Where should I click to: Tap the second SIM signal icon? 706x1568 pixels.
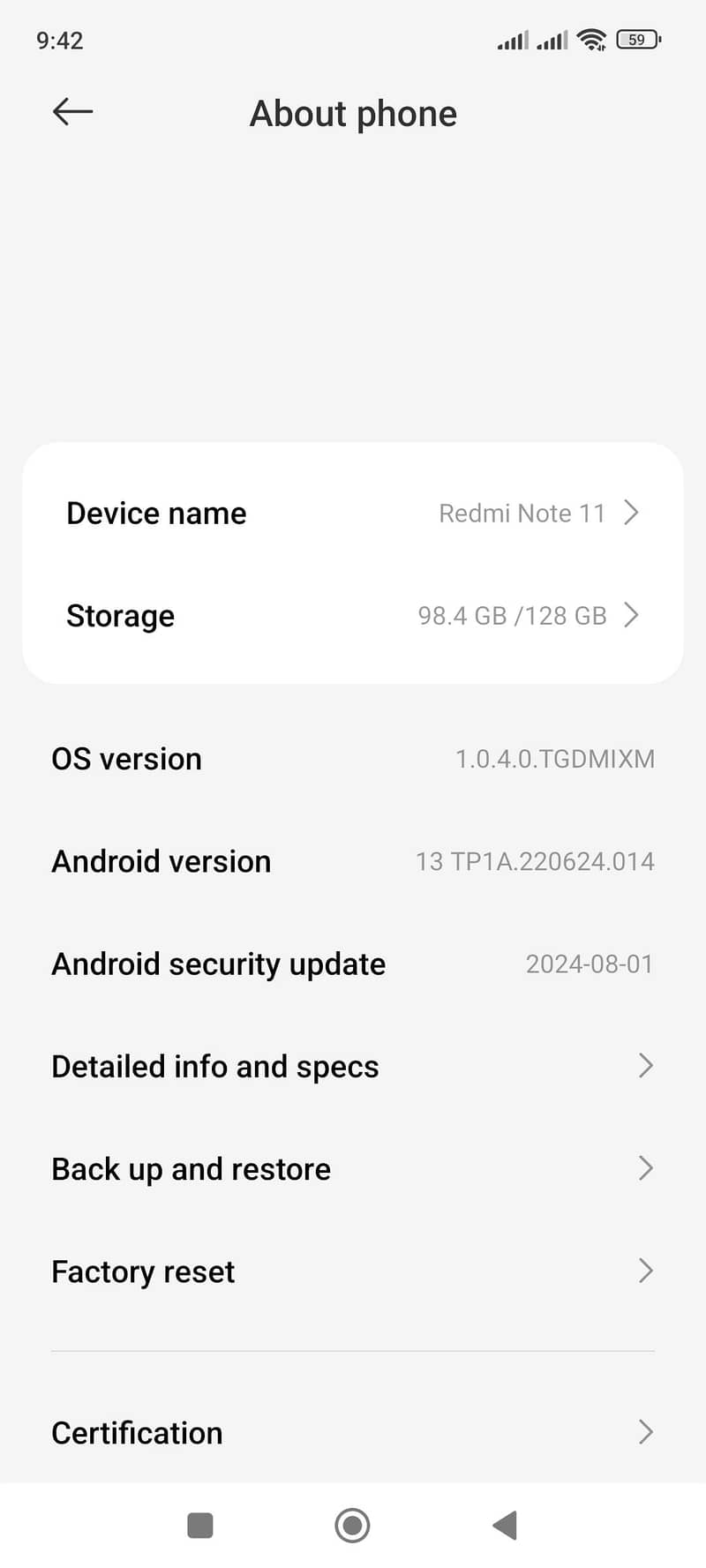[552, 40]
